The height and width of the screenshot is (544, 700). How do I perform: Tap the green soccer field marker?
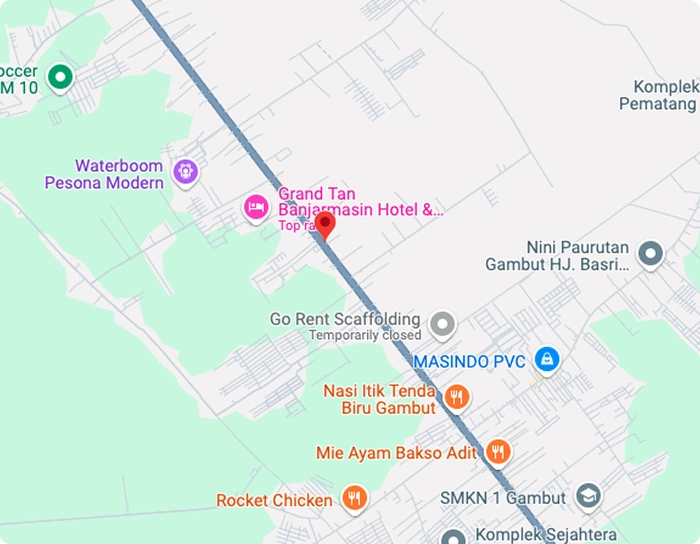coord(60,76)
